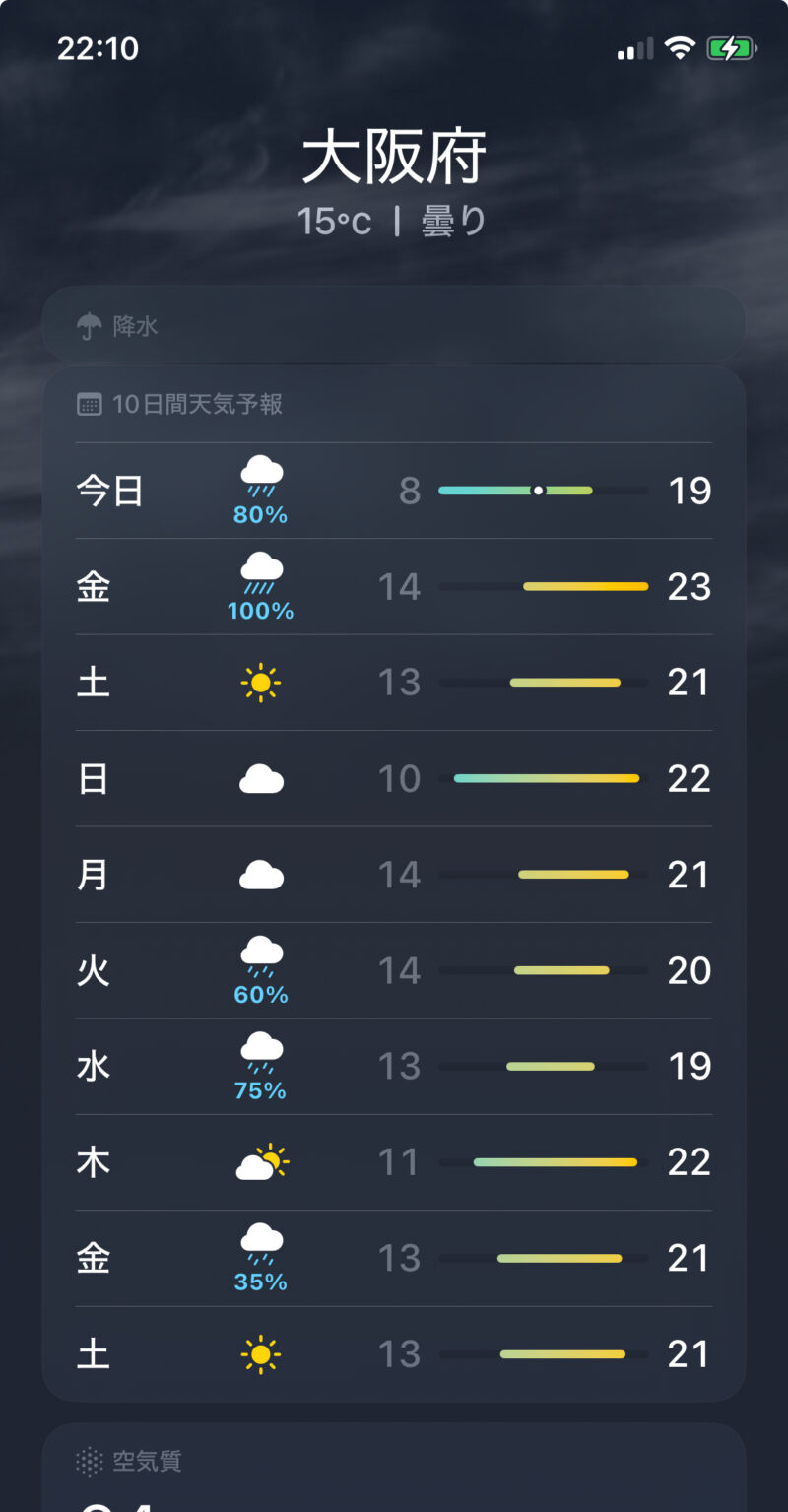Open today's 今日 forecast row

pyautogui.click(x=394, y=491)
